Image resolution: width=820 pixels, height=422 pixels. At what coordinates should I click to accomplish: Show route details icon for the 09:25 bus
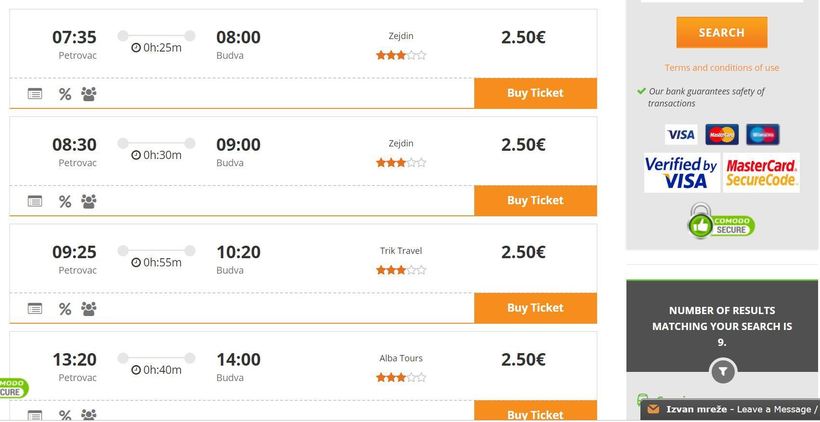pos(35,309)
